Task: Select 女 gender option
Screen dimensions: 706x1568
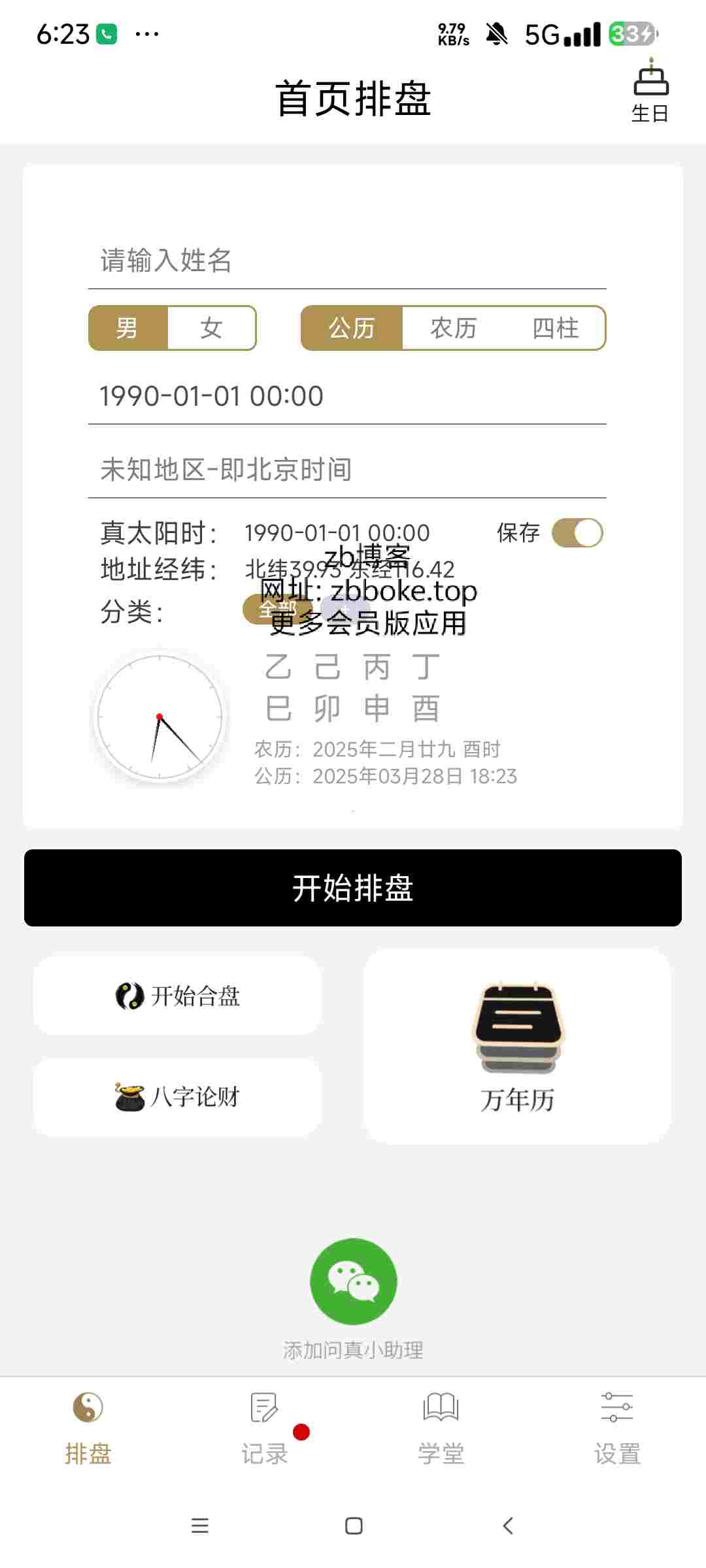Action: click(211, 328)
